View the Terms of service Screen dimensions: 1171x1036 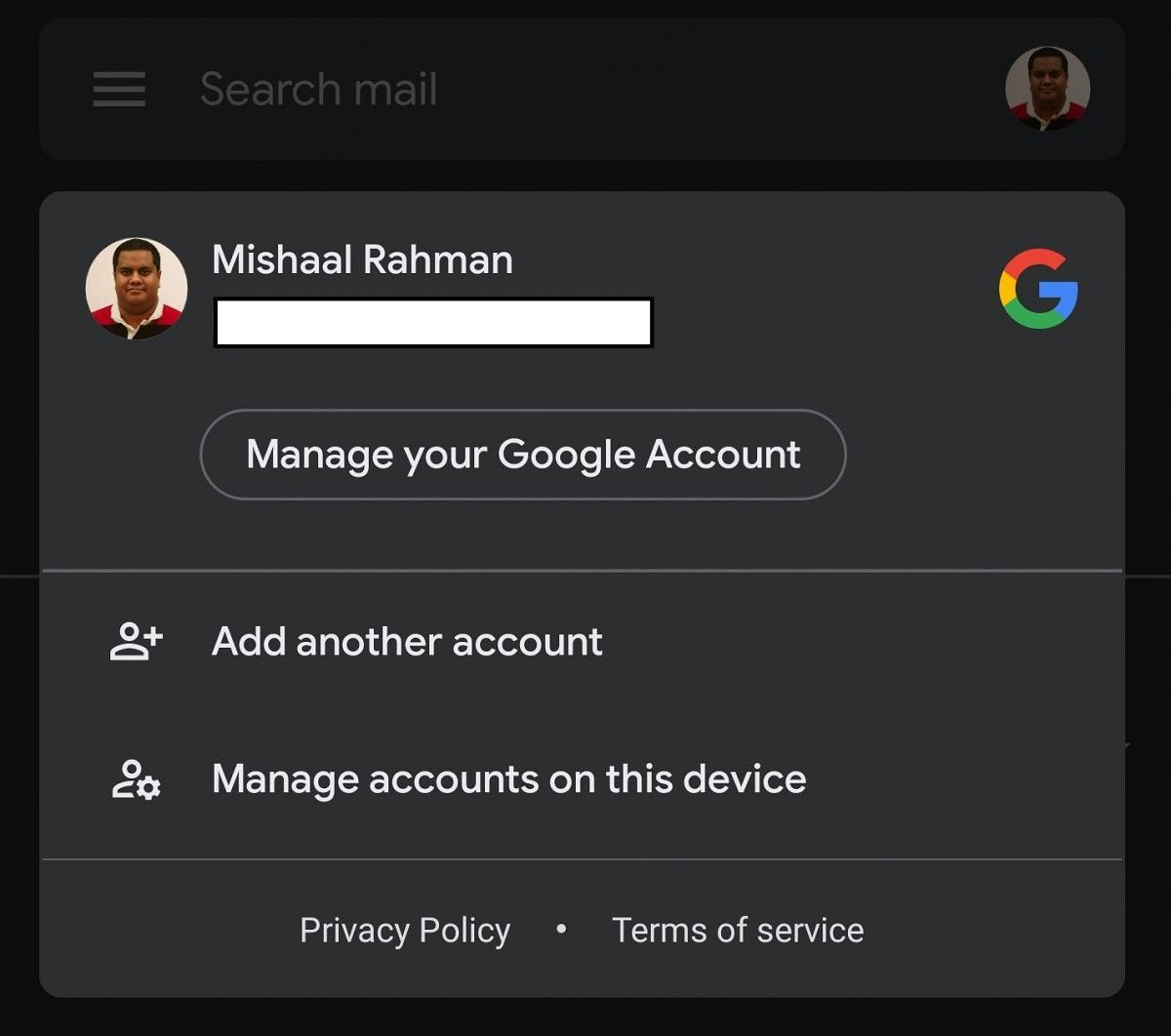pyautogui.click(x=738, y=931)
